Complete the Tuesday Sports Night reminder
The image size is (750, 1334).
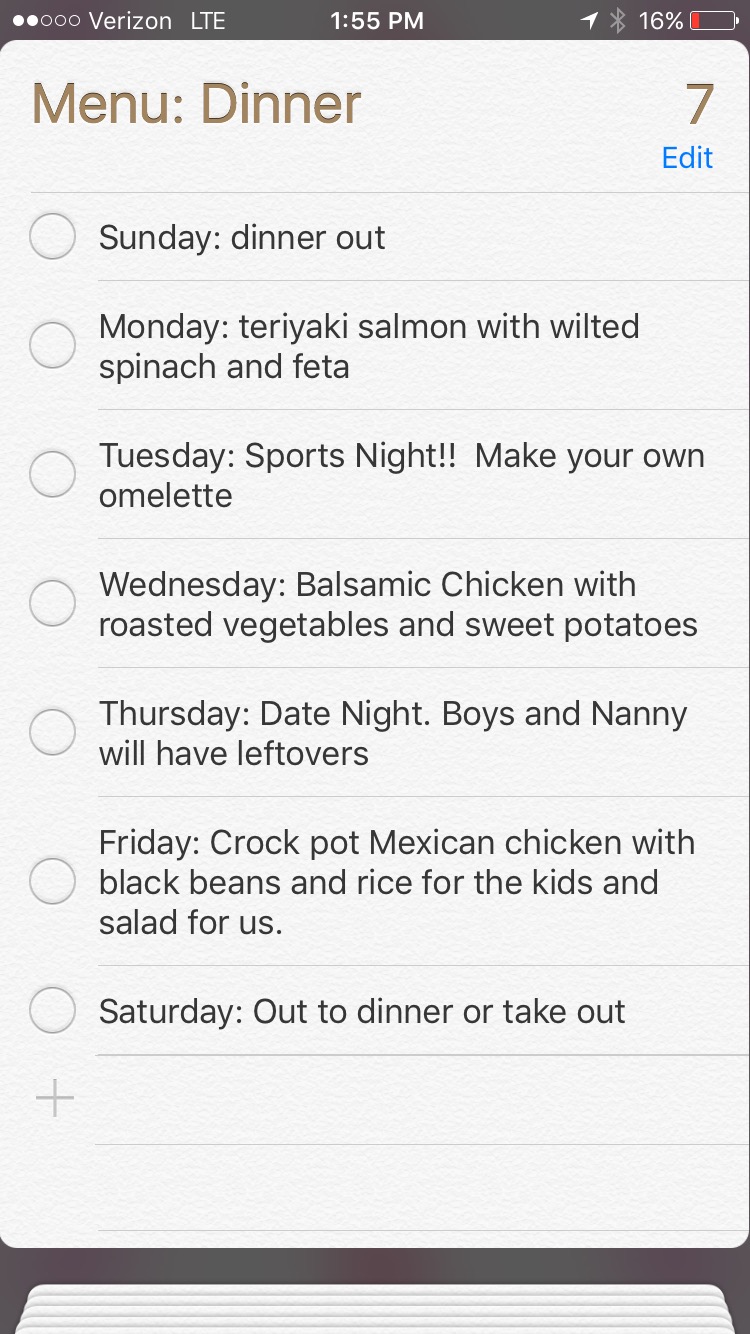[53, 475]
